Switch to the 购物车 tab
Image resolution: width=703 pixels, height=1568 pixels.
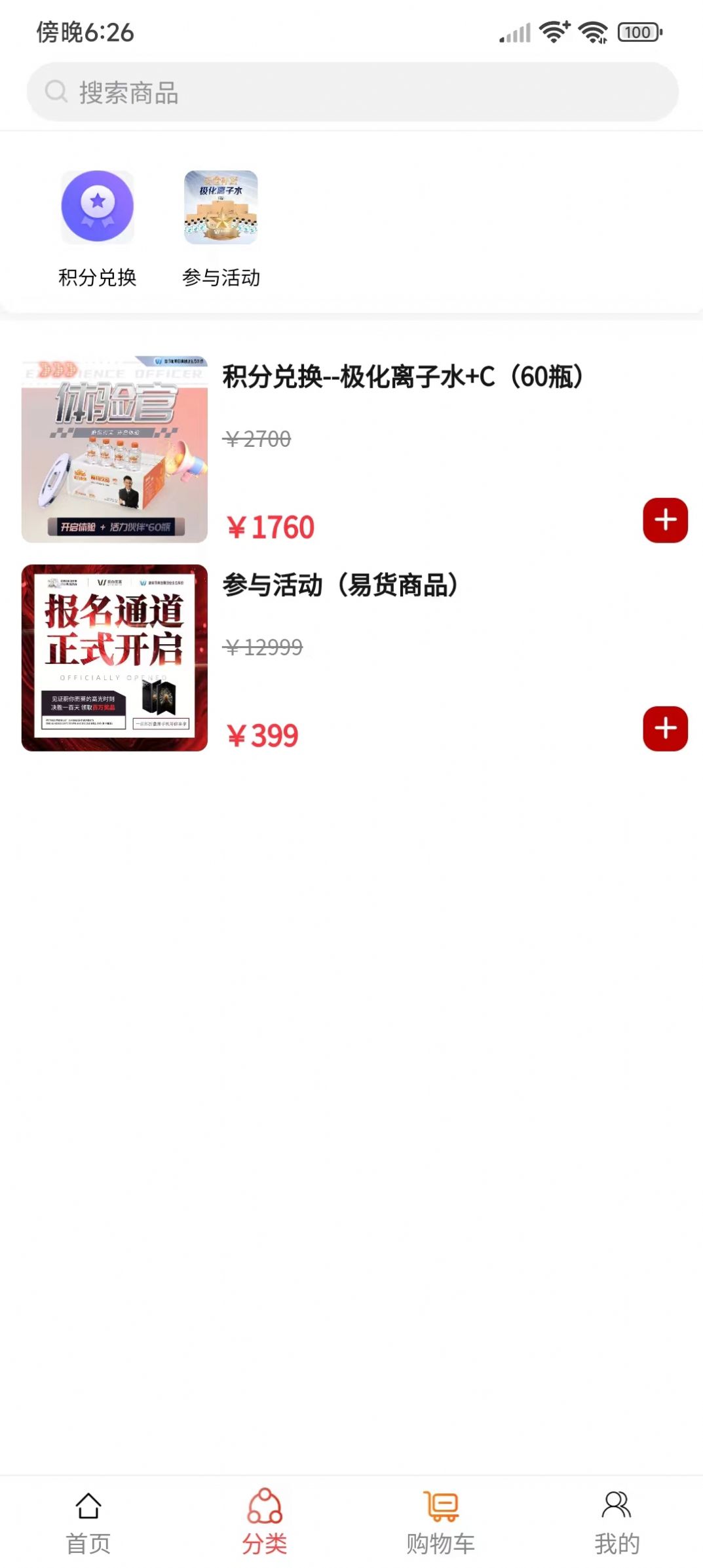pos(439,1520)
